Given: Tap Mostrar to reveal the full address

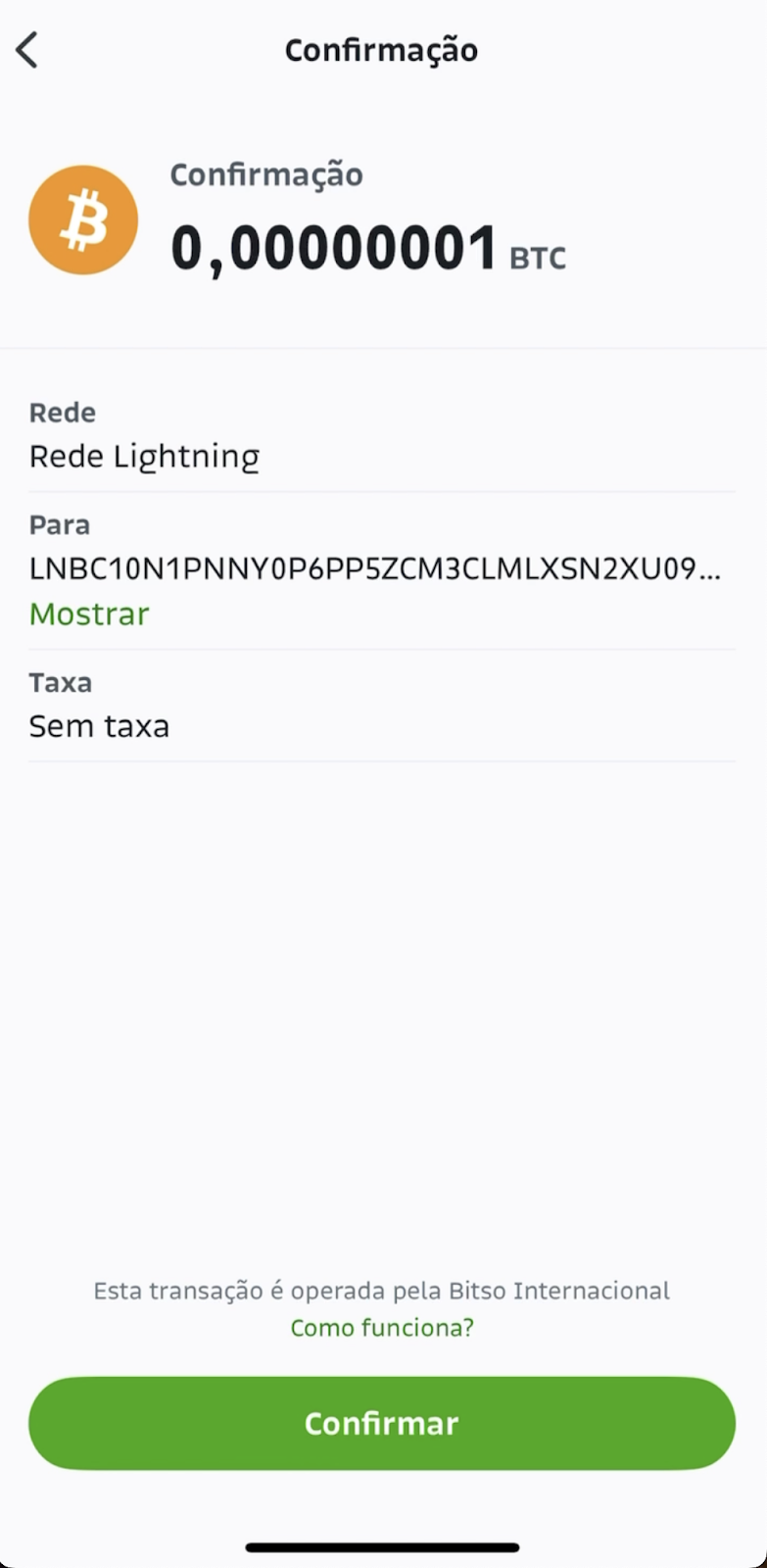Looking at the screenshot, I should (x=89, y=613).
